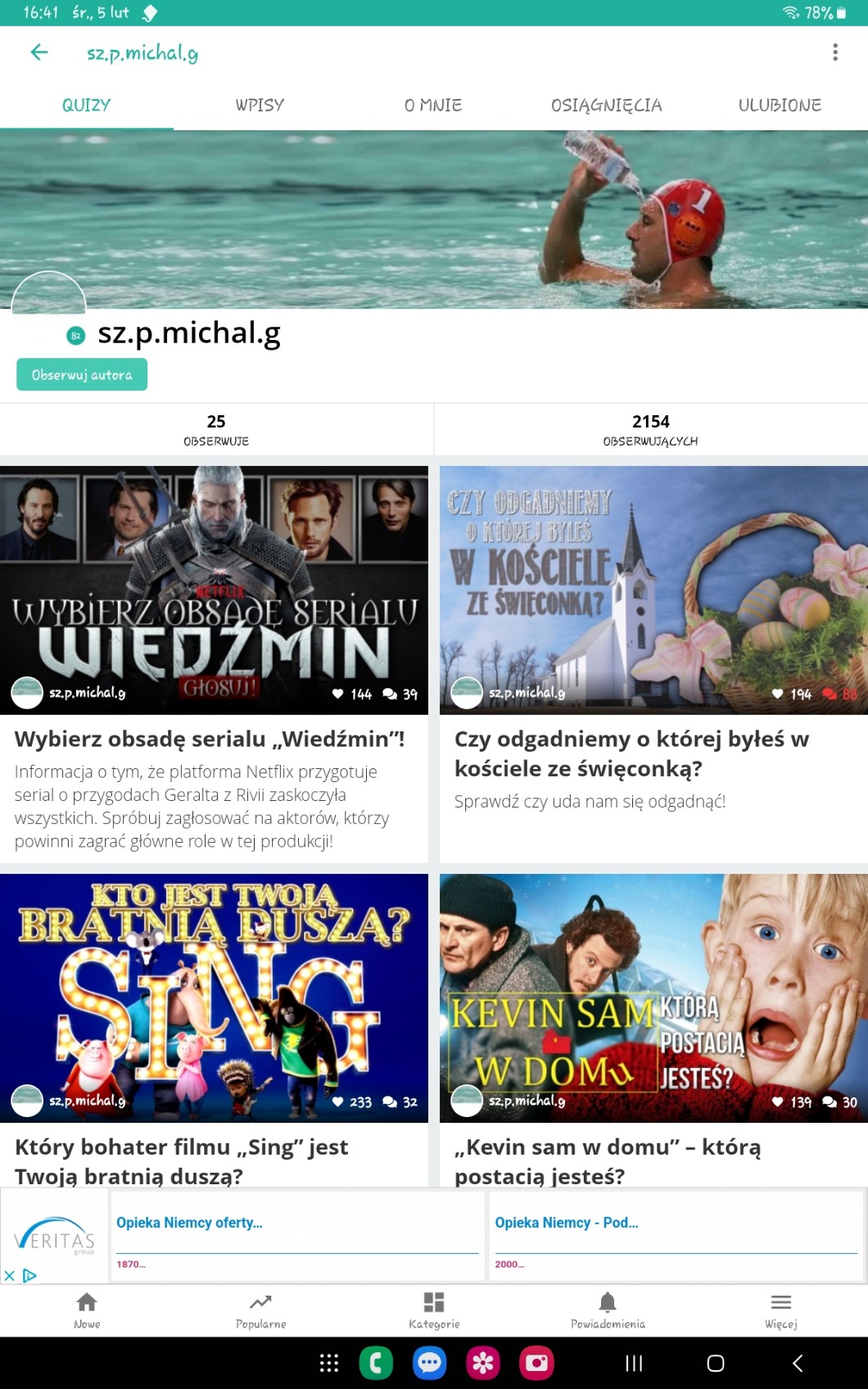Screen dimensions: 868x1389
Task: Tap the Obserwuj autora button
Action: coord(82,374)
